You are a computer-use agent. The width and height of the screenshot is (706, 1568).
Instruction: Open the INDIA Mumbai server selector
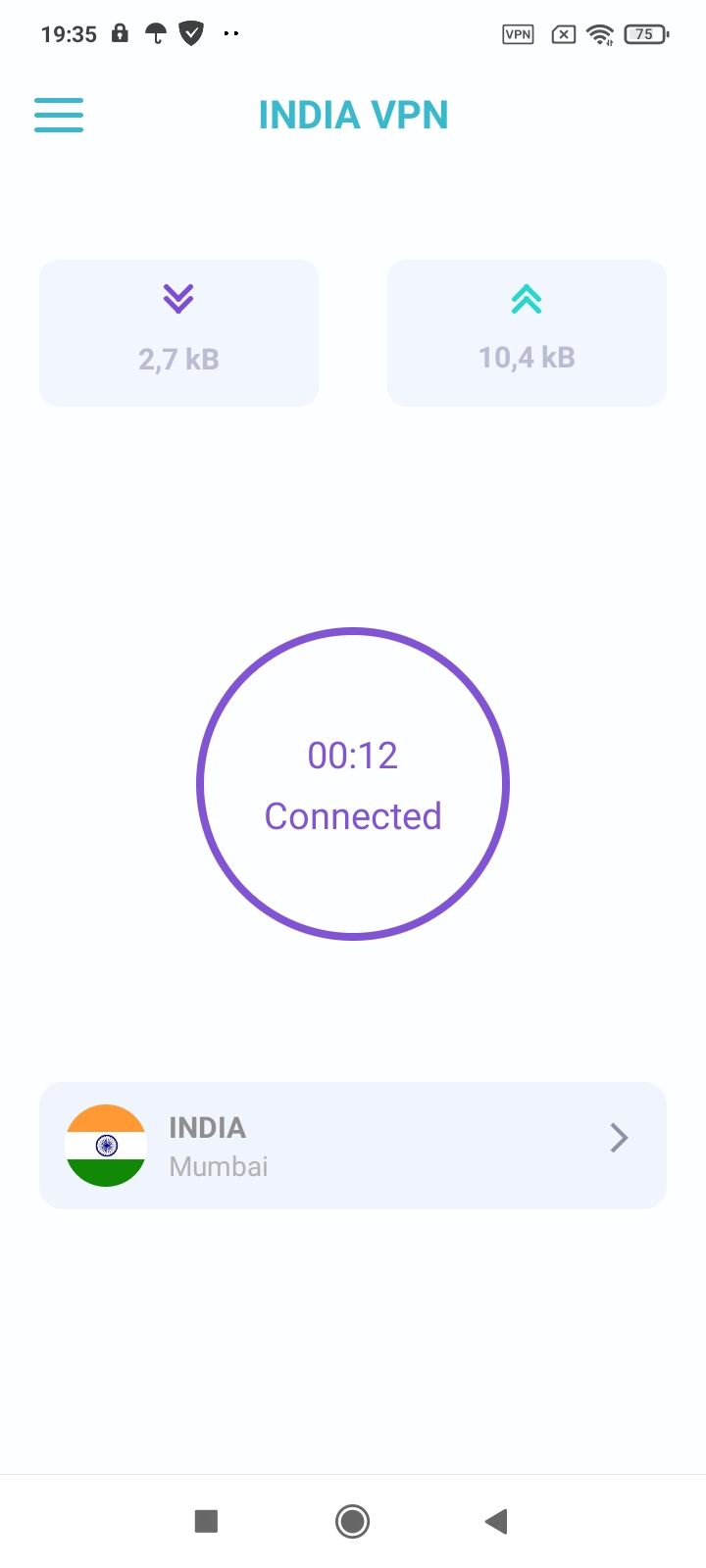(x=353, y=1146)
